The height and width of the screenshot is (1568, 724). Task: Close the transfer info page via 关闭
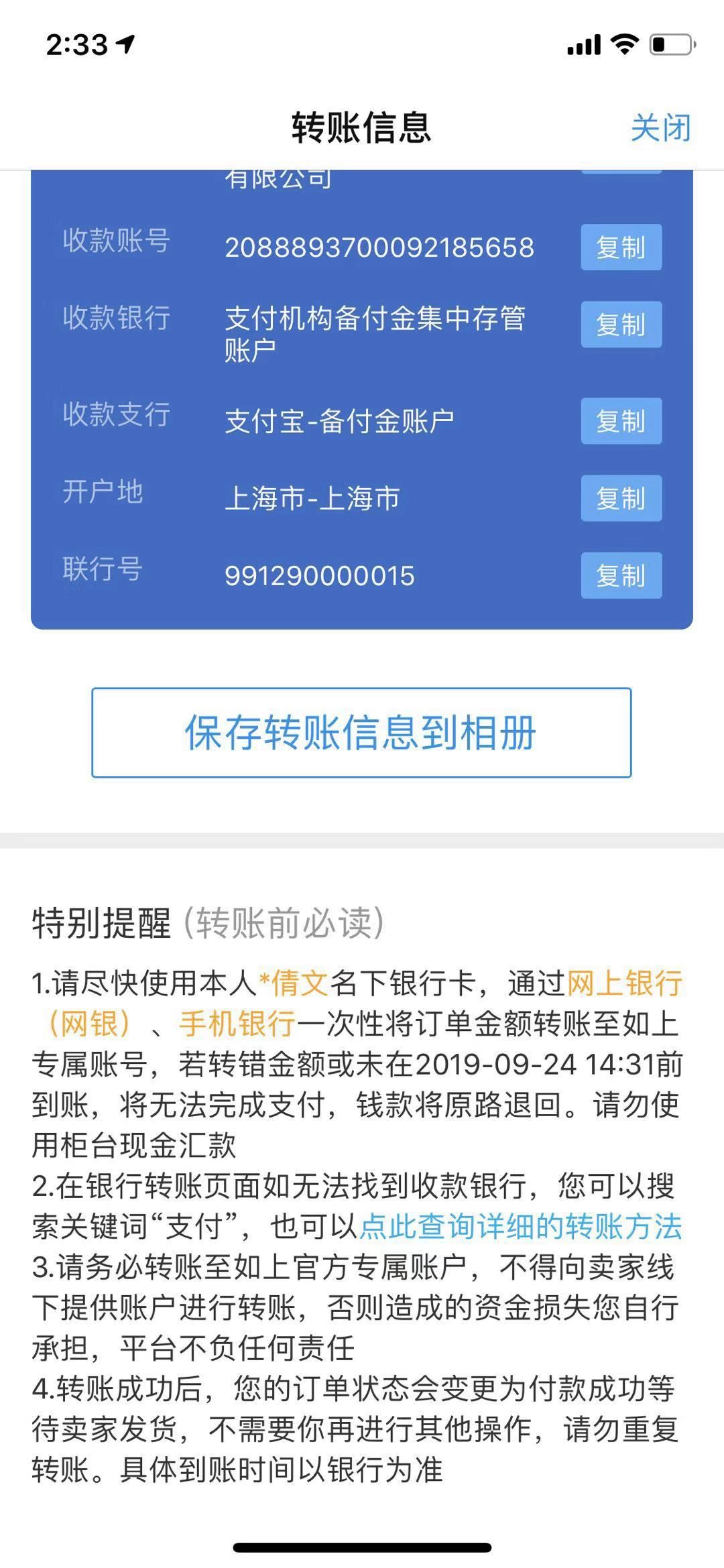click(660, 127)
